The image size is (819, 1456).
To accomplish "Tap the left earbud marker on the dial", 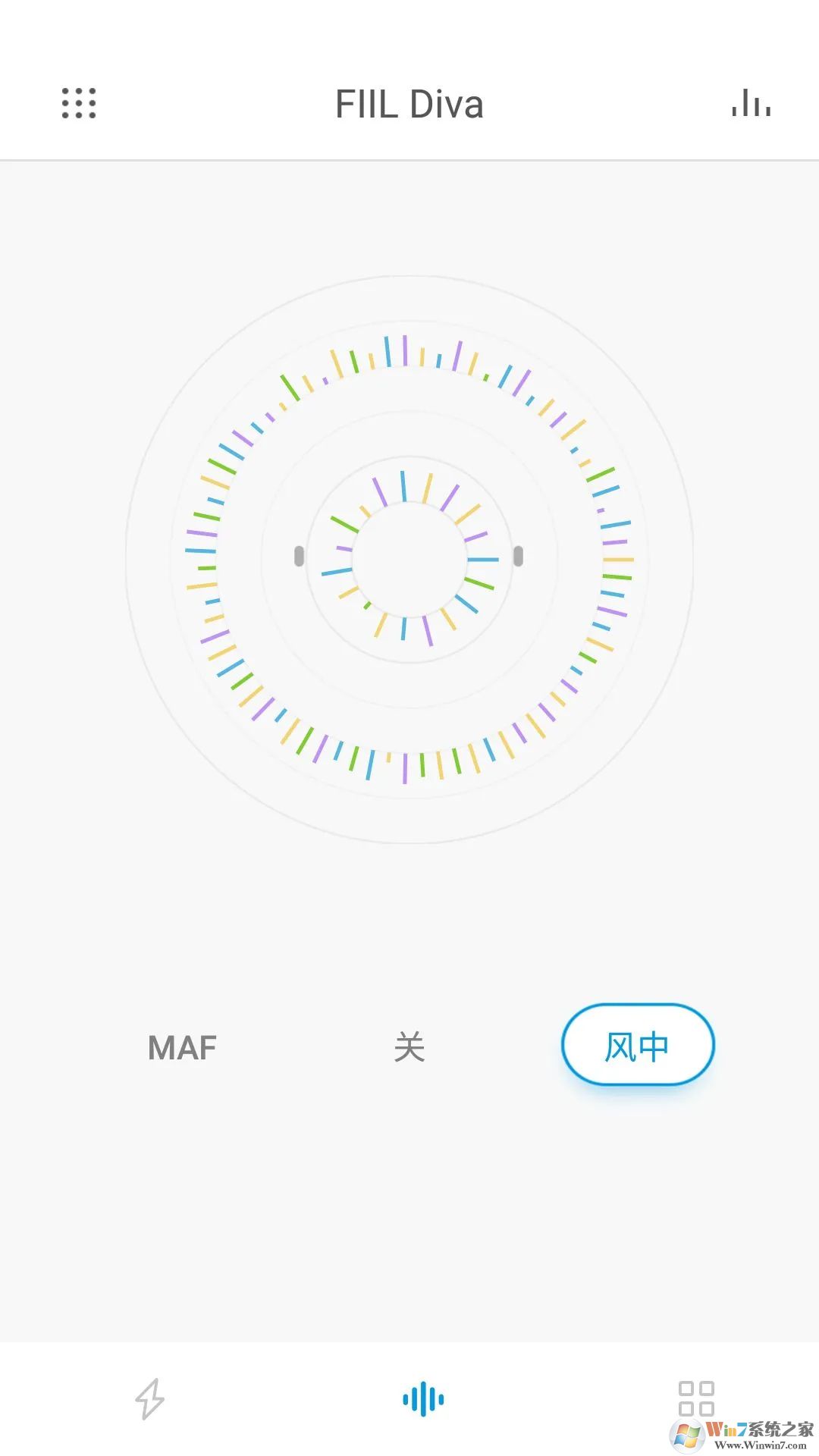I will pos(299,556).
